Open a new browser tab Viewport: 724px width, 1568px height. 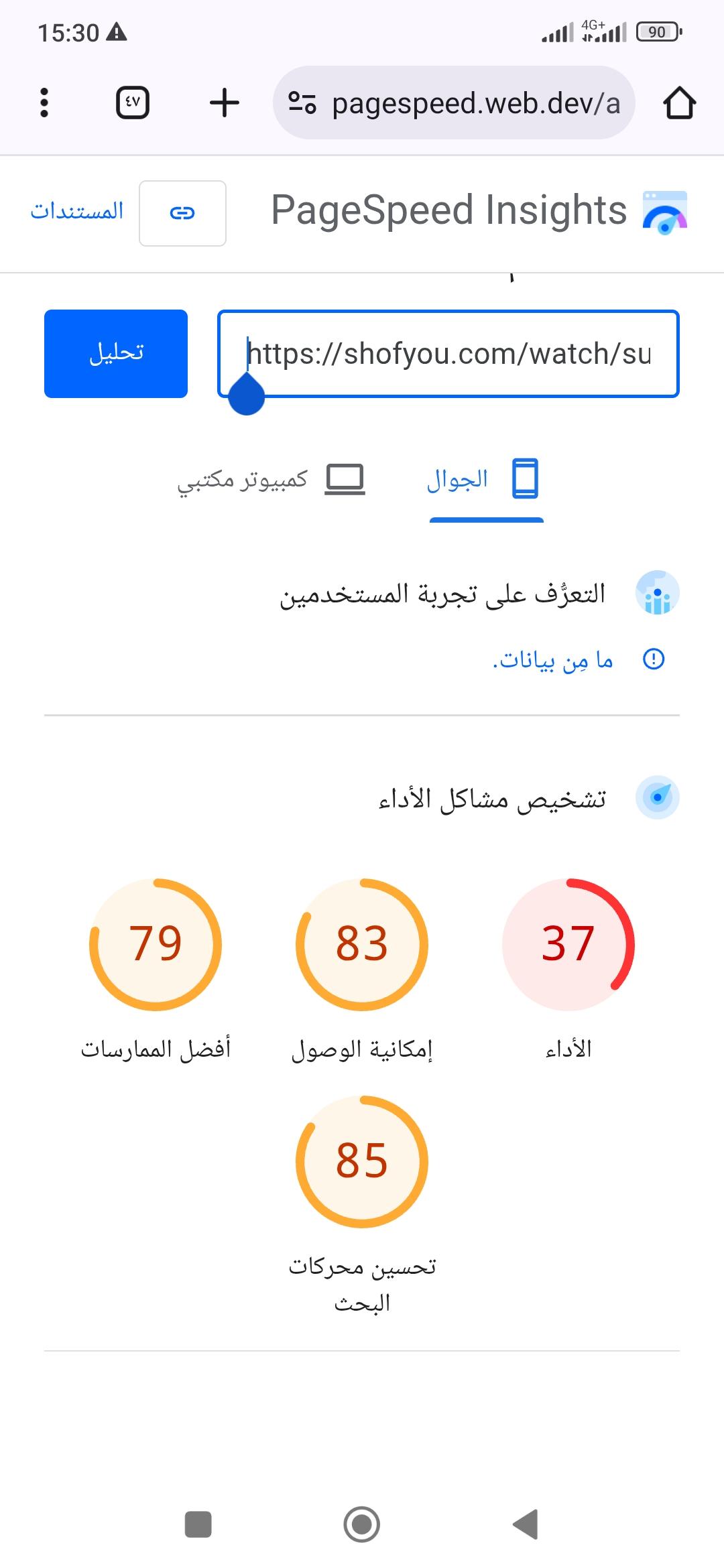pyautogui.click(x=224, y=103)
